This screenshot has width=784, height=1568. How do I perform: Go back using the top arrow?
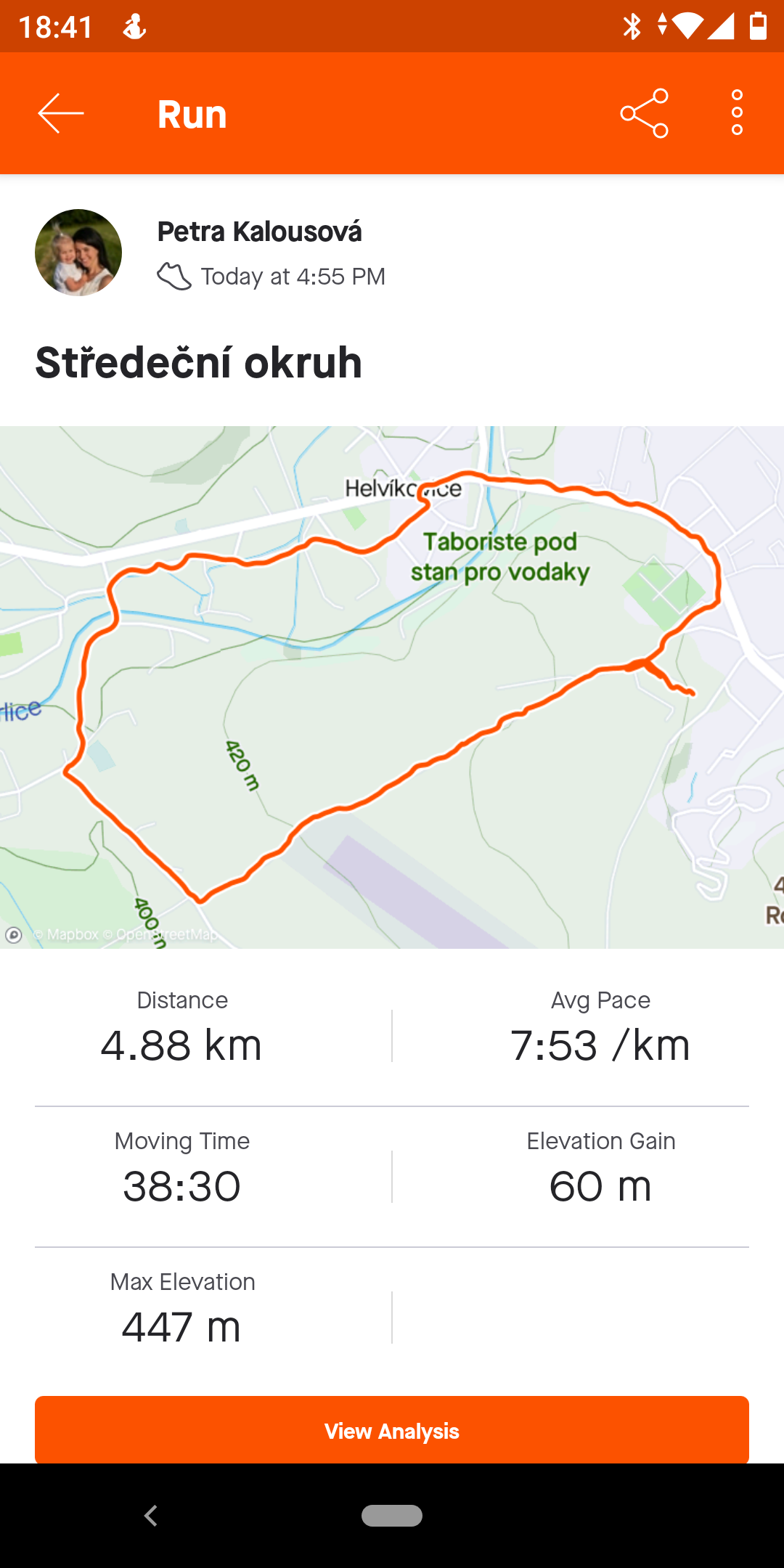click(61, 113)
